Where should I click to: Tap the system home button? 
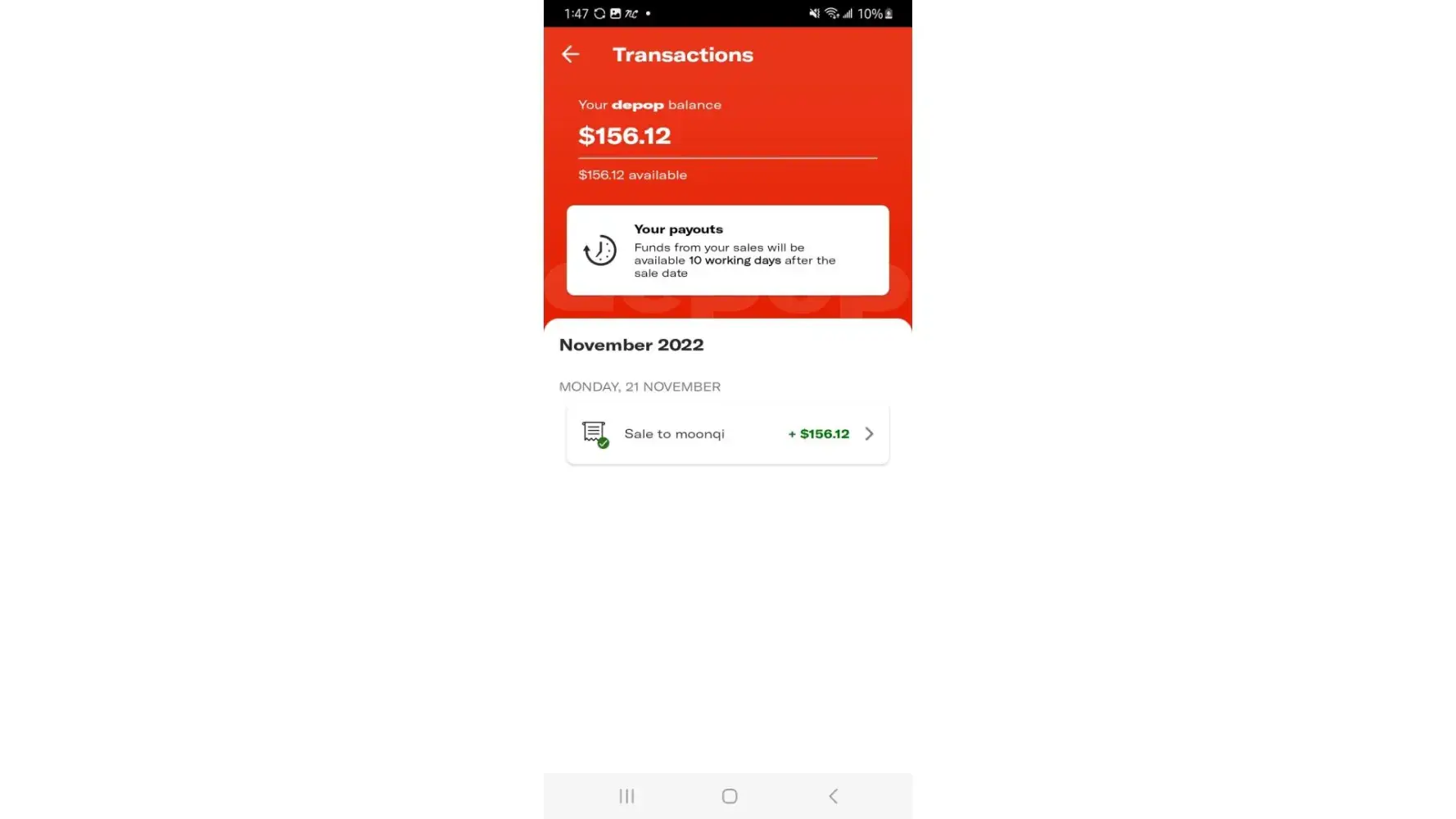pyautogui.click(x=729, y=796)
